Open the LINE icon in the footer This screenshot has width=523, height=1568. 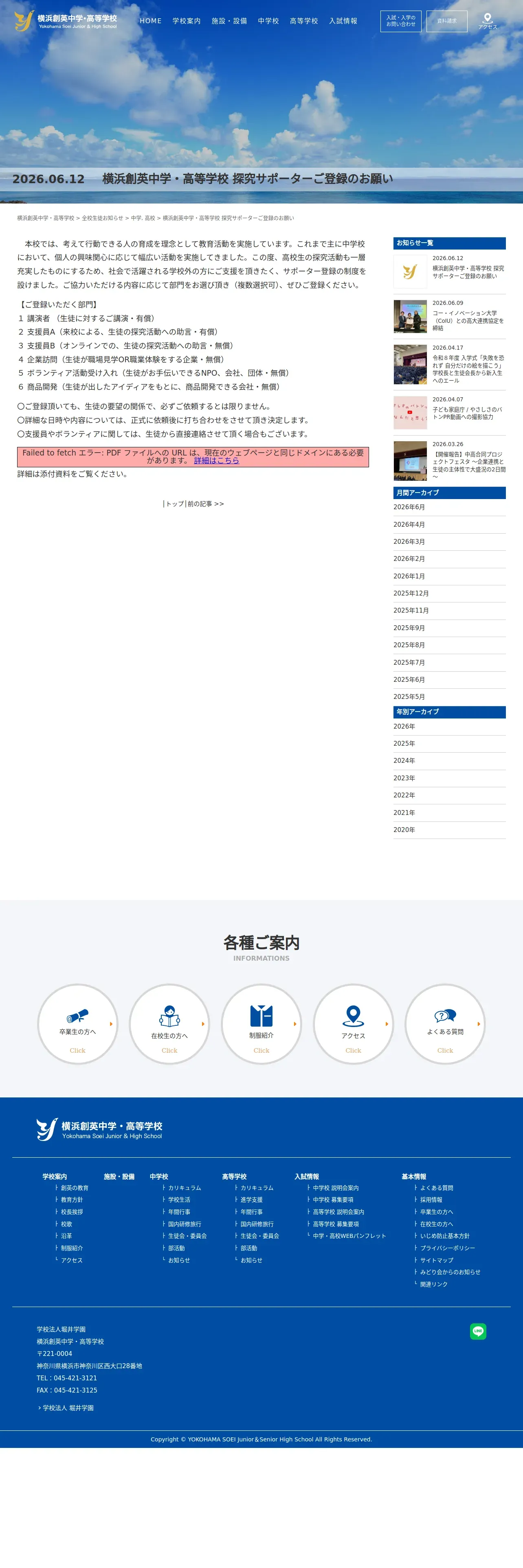[x=478, y=1331]
